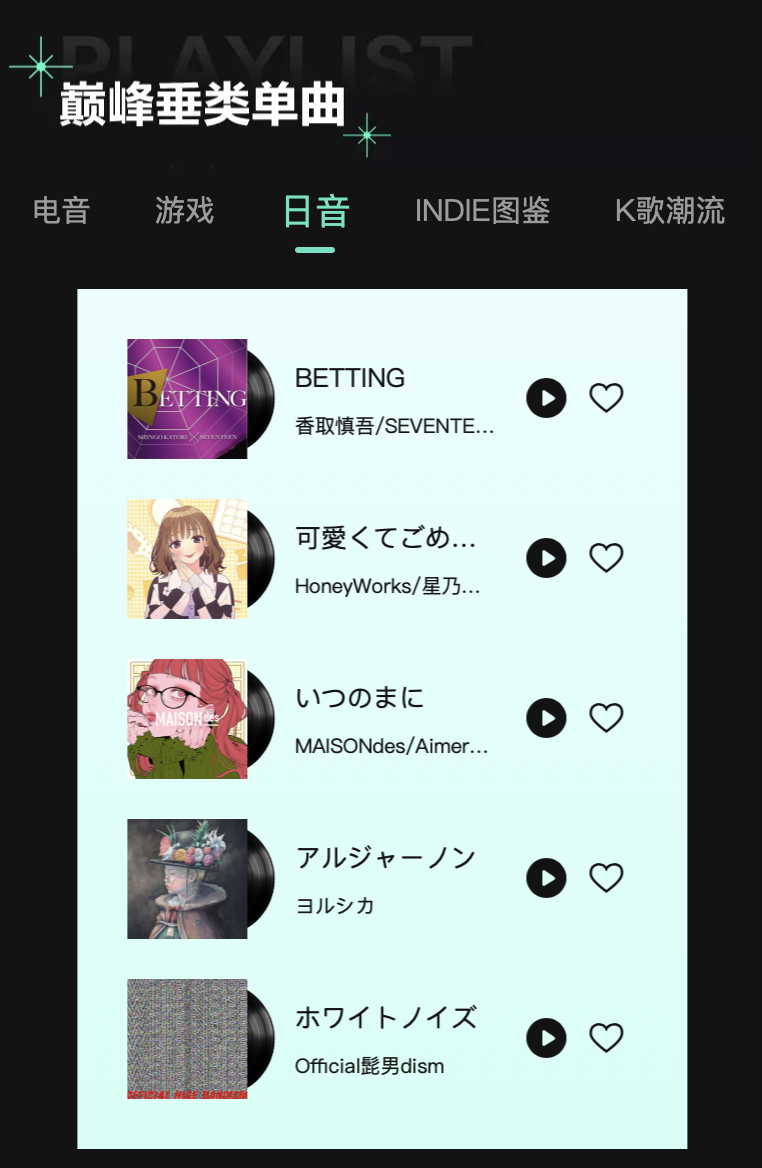Switch to the 游戏 tab
This screenshot has width=762, height=1168.
coord(184,211)
